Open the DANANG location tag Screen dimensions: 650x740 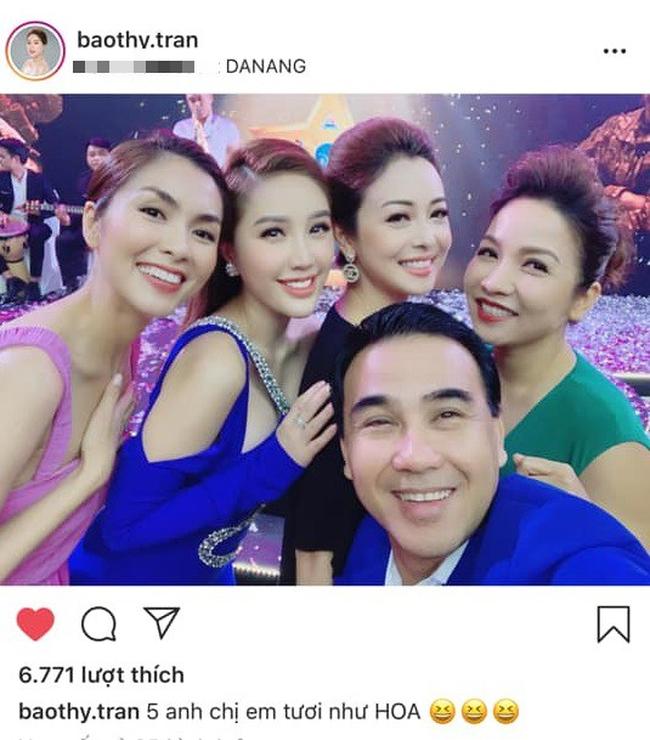(x=265, y=67)
